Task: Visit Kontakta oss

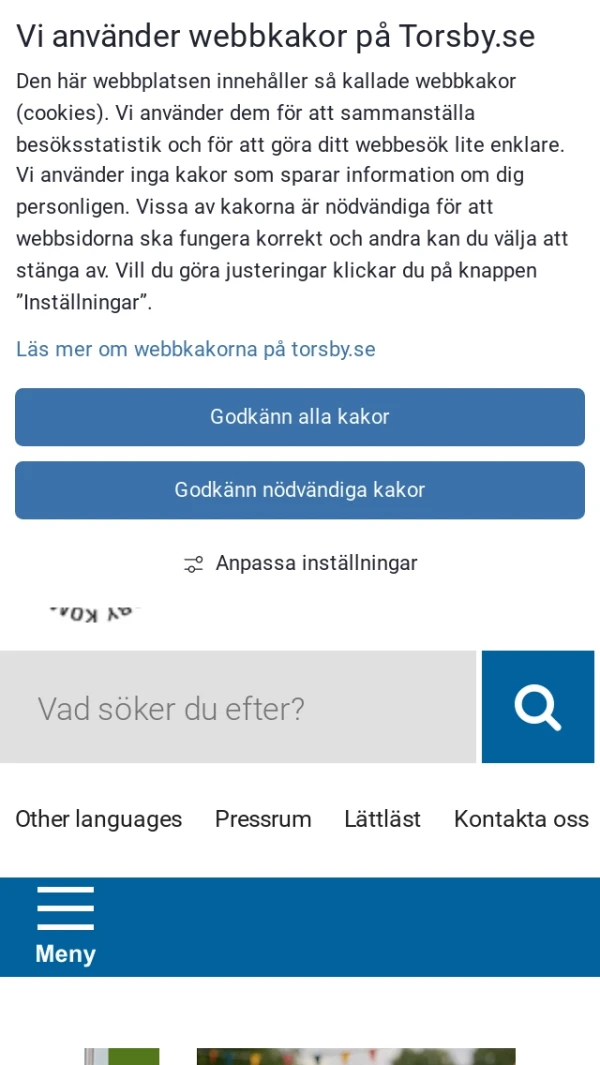Action: click(521, 819)
